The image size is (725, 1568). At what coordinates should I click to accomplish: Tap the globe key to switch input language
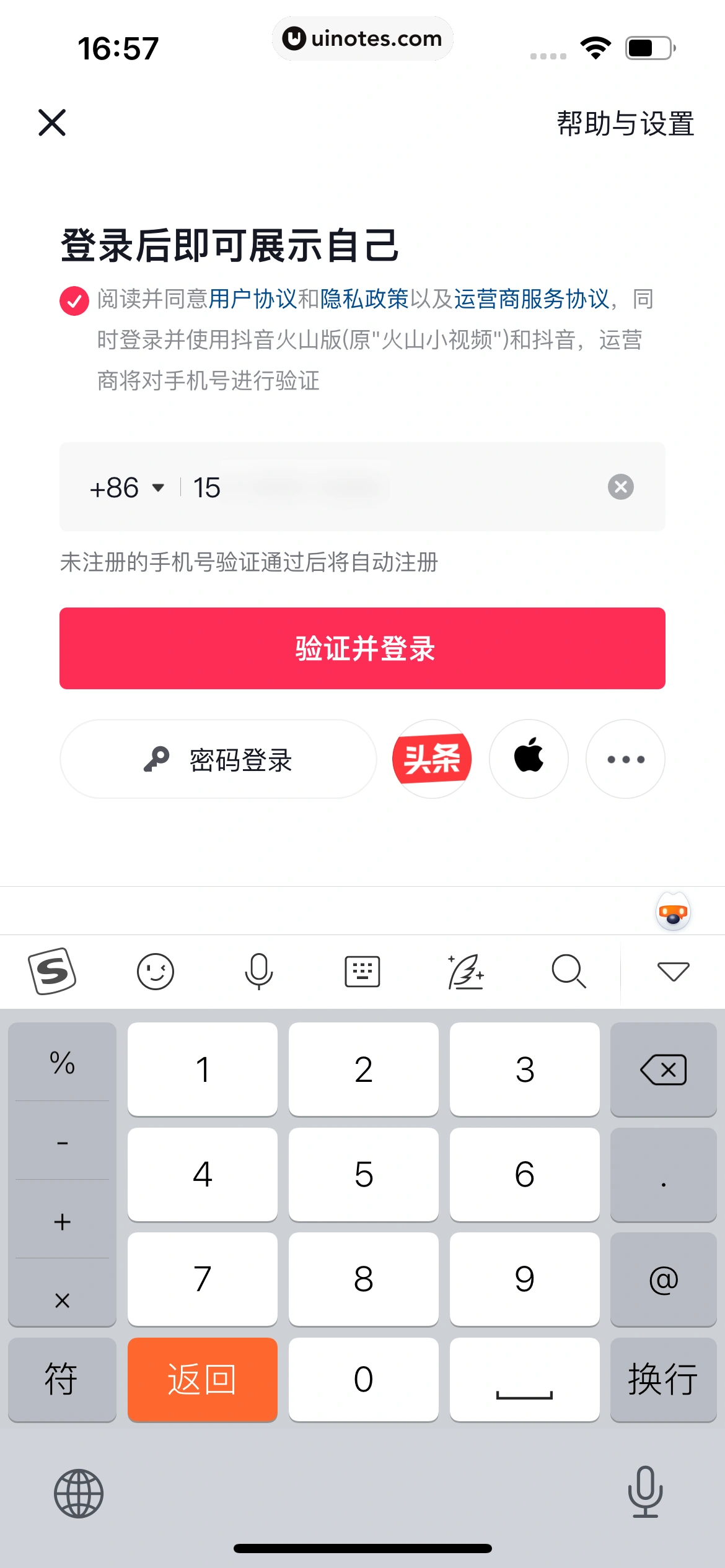(x=80, y=1494)
